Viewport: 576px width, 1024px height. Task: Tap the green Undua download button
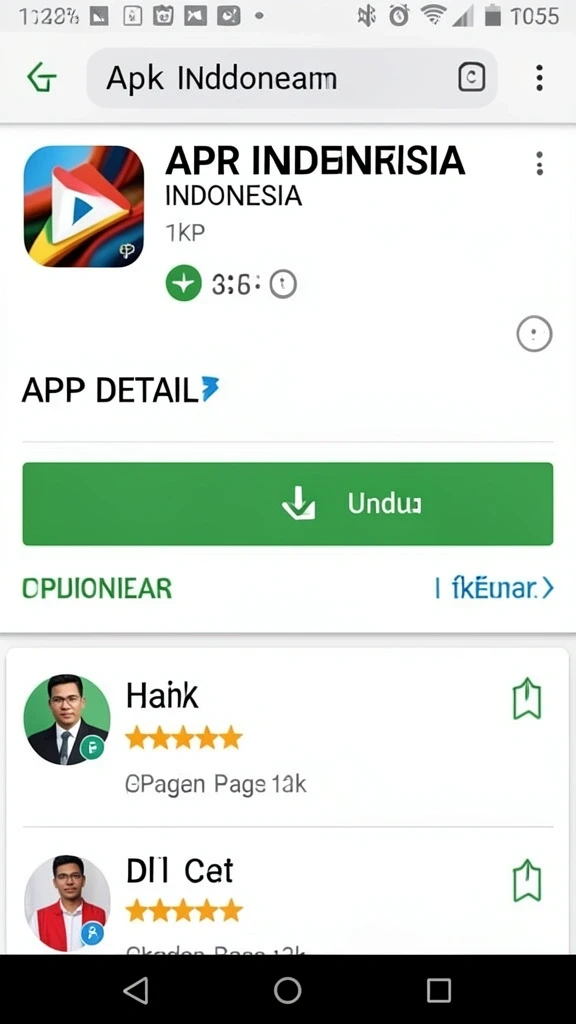(x=288, y=504)
